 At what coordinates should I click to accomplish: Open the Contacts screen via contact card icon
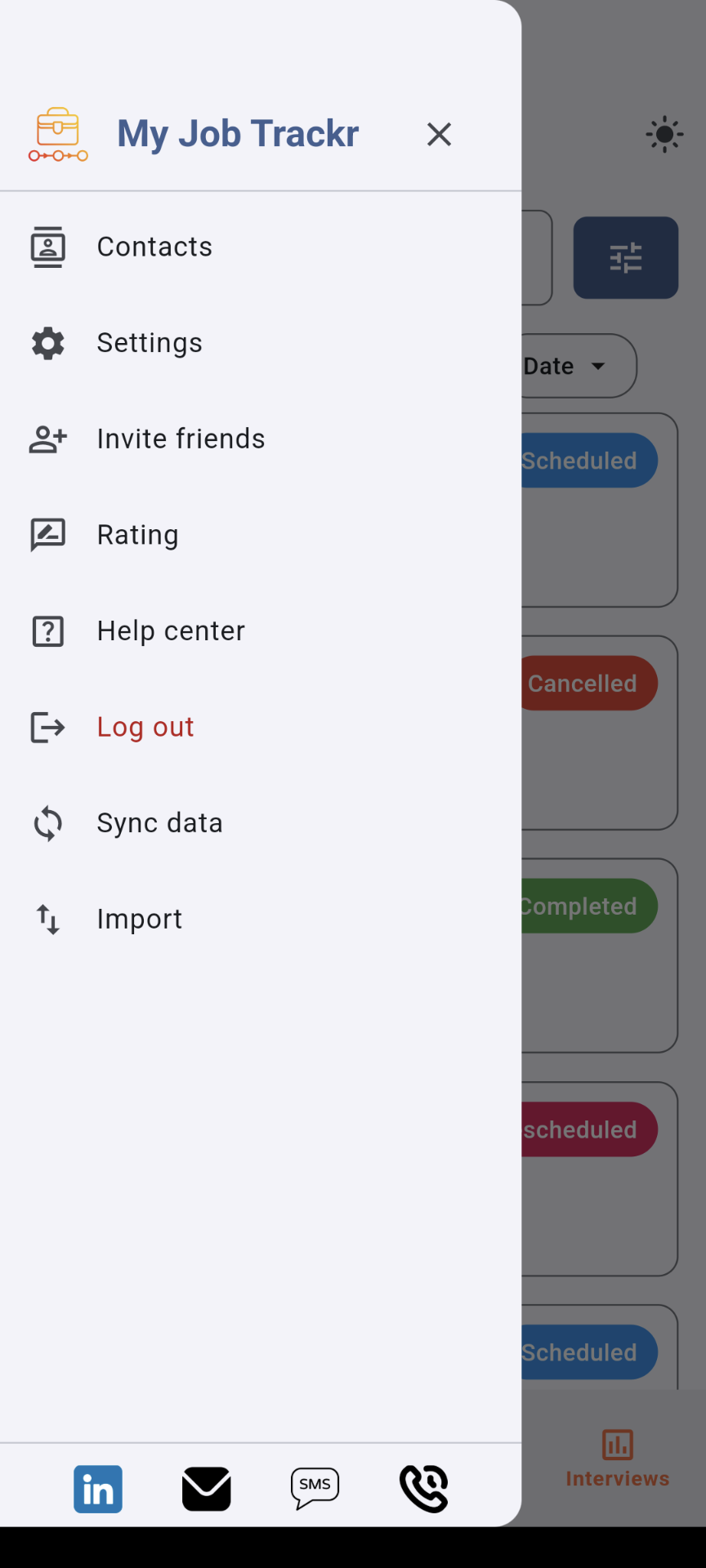click(47, 246)
